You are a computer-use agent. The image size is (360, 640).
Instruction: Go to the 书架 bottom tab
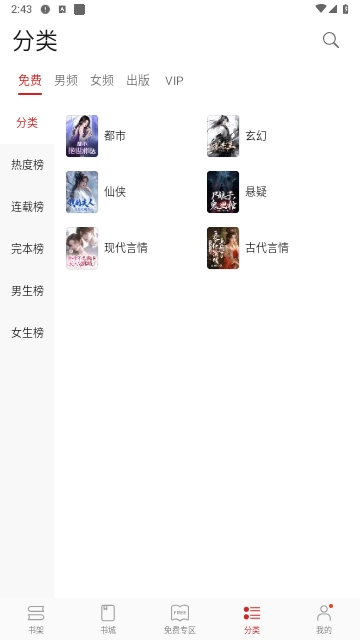[36, 619]
